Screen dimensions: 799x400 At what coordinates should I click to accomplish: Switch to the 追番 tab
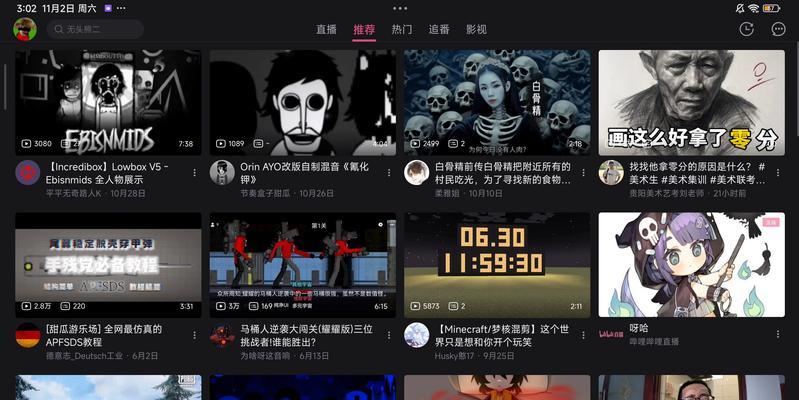point(439,30)
